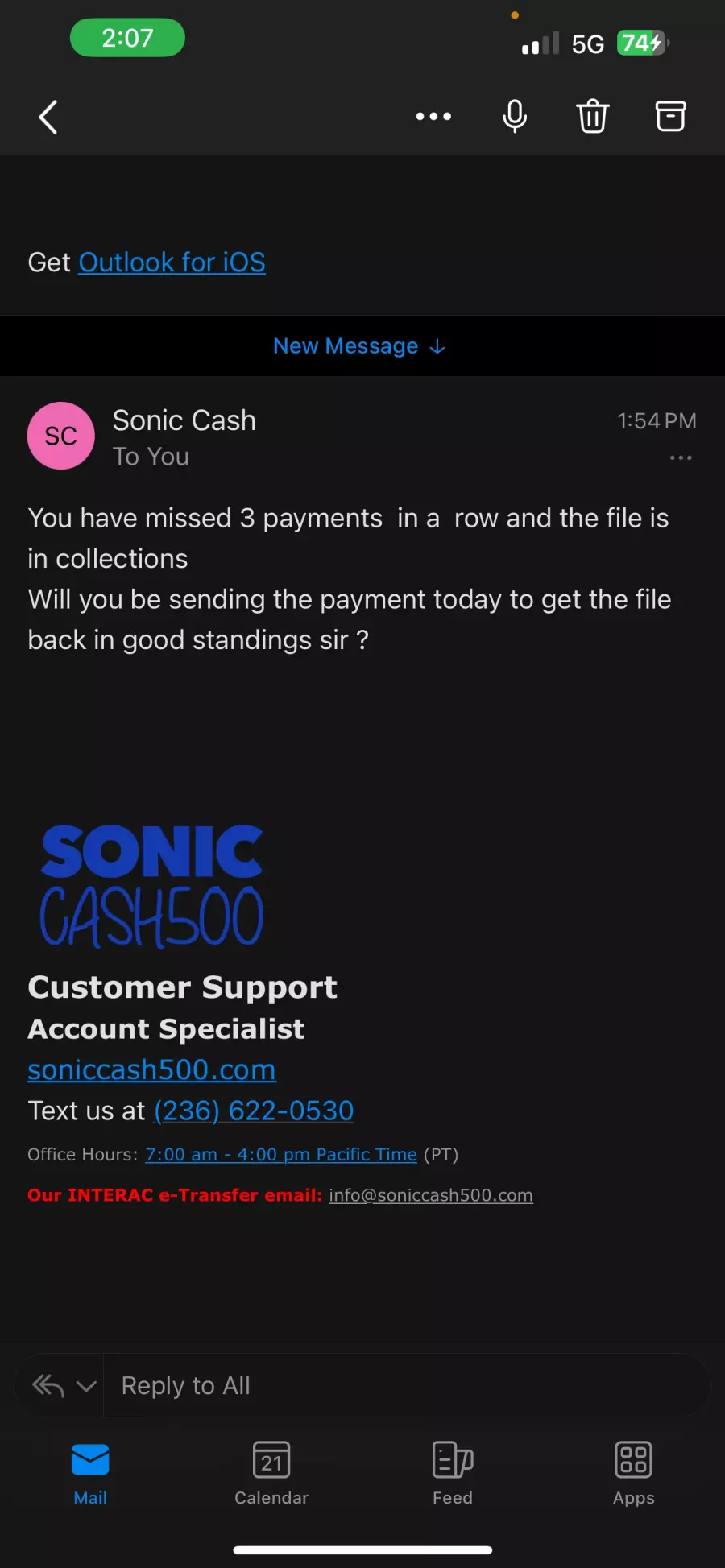
Task: Switch to the Mail tab
Action: tap(90, 1474)
